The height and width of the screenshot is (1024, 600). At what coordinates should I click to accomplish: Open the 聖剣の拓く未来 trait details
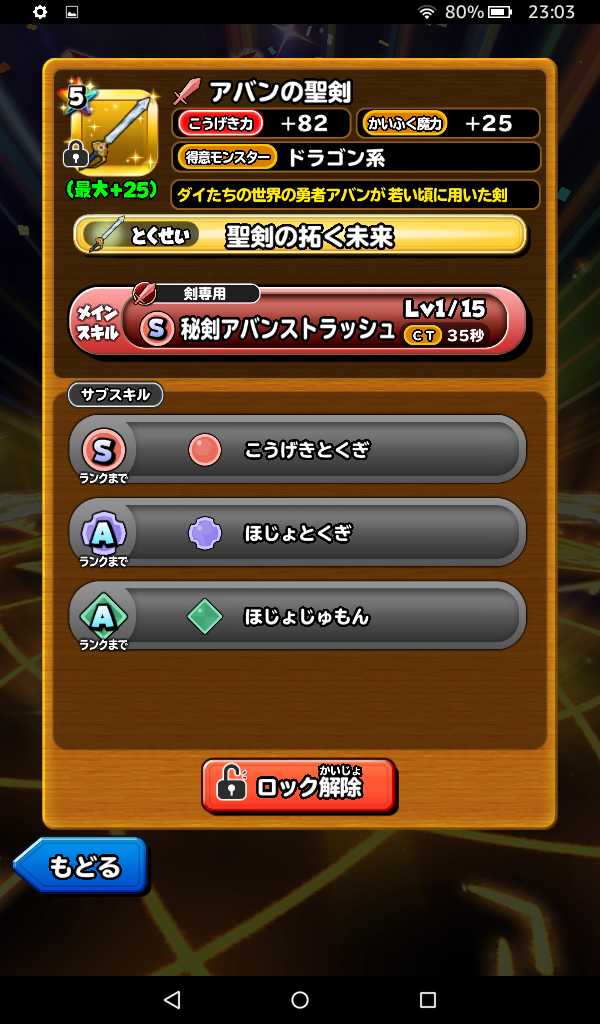(x=300, y=236)
